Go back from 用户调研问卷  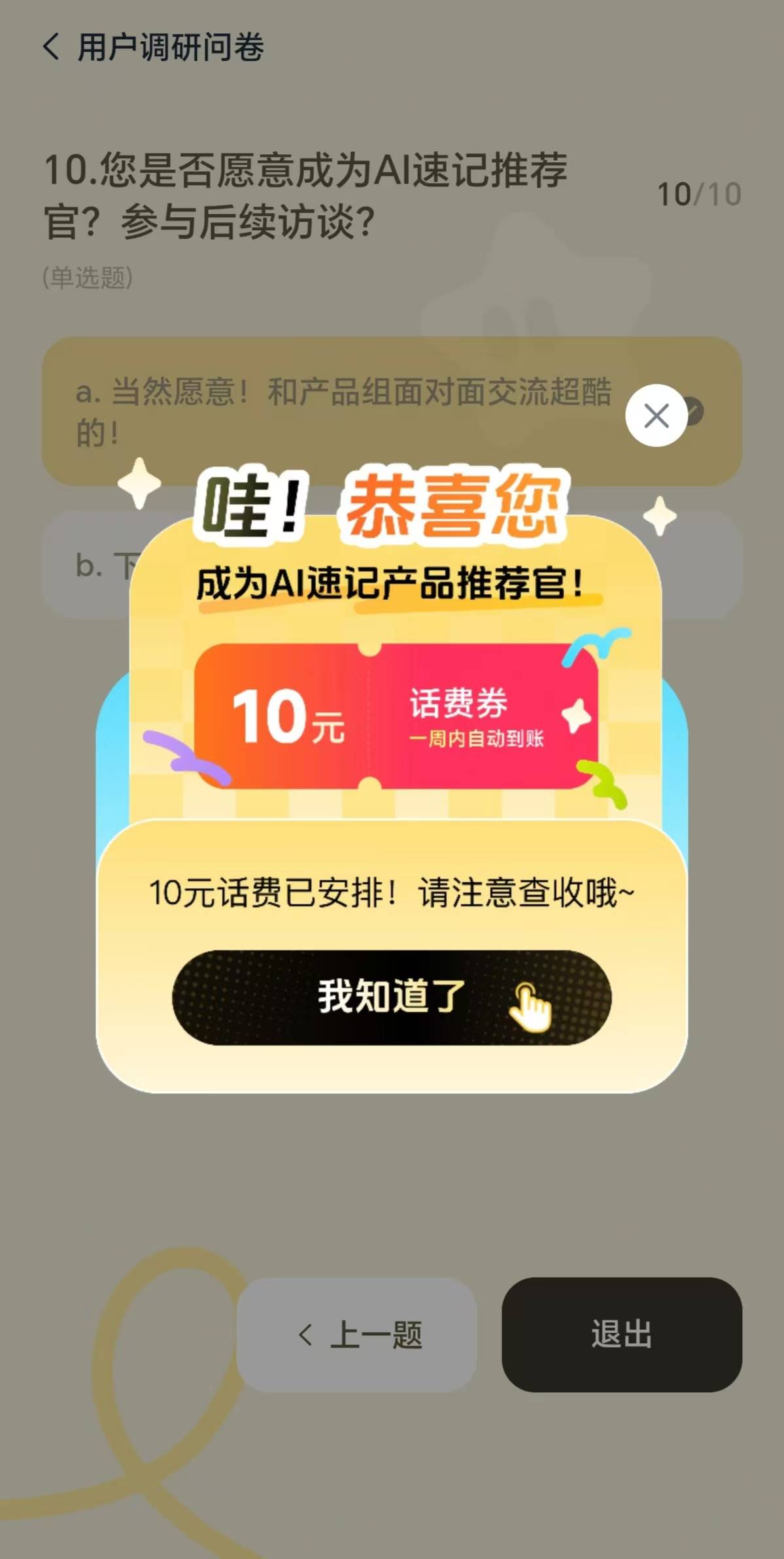pos(51,47)
